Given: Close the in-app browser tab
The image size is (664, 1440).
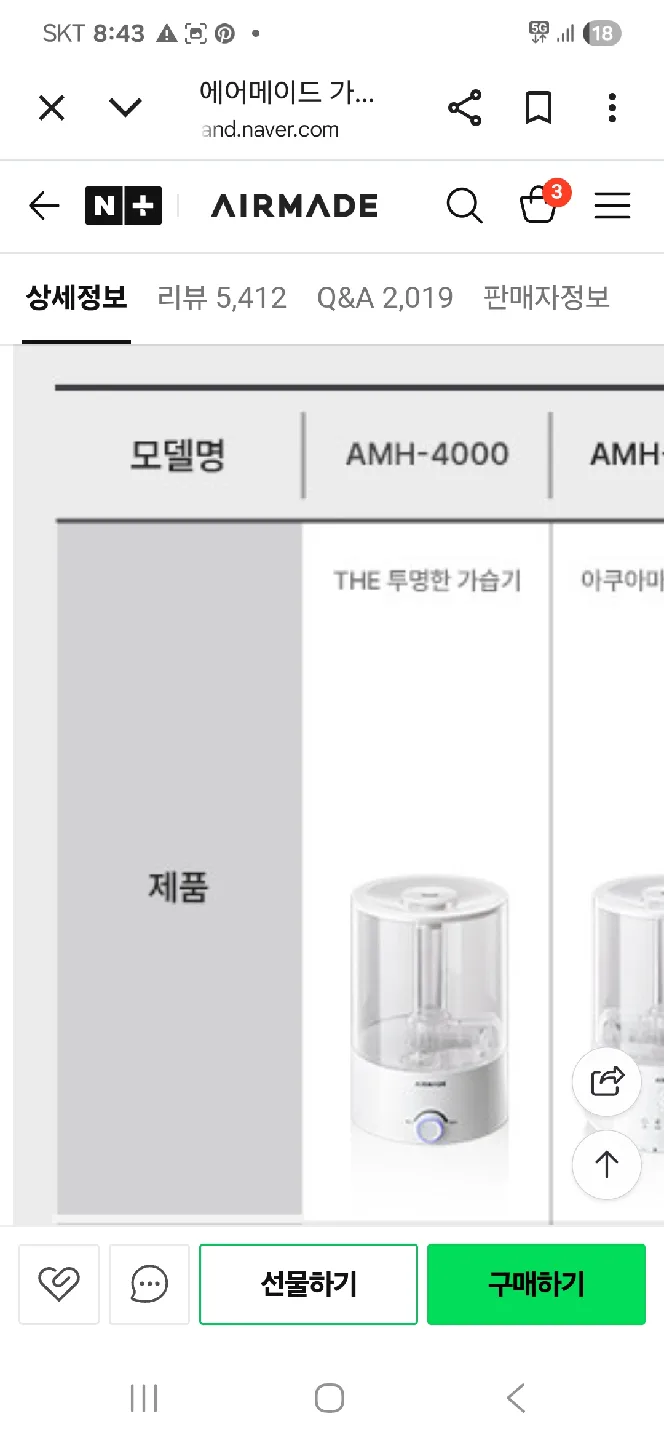Looking at the screenshot, I should coord(51,108).
